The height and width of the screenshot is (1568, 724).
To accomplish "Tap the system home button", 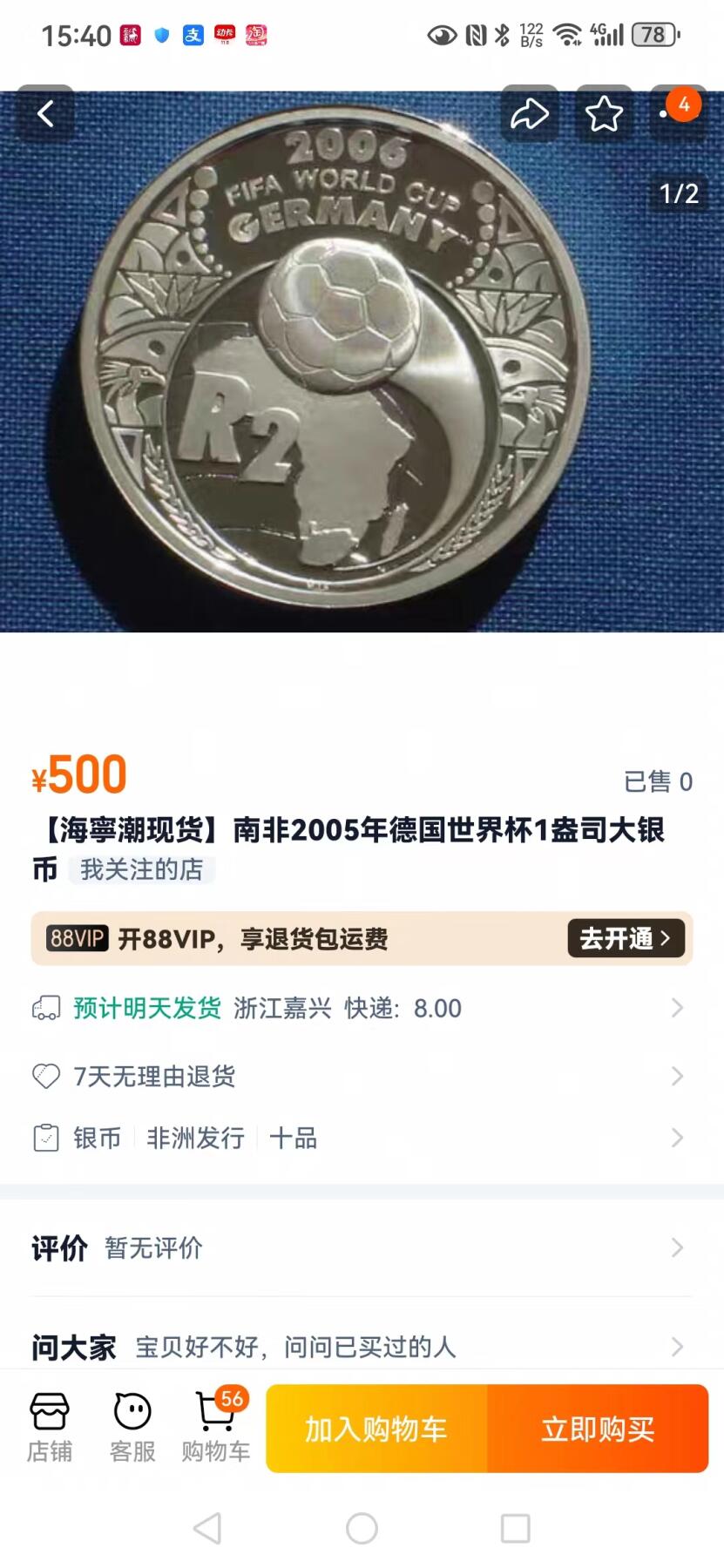I will point(362,1528).
